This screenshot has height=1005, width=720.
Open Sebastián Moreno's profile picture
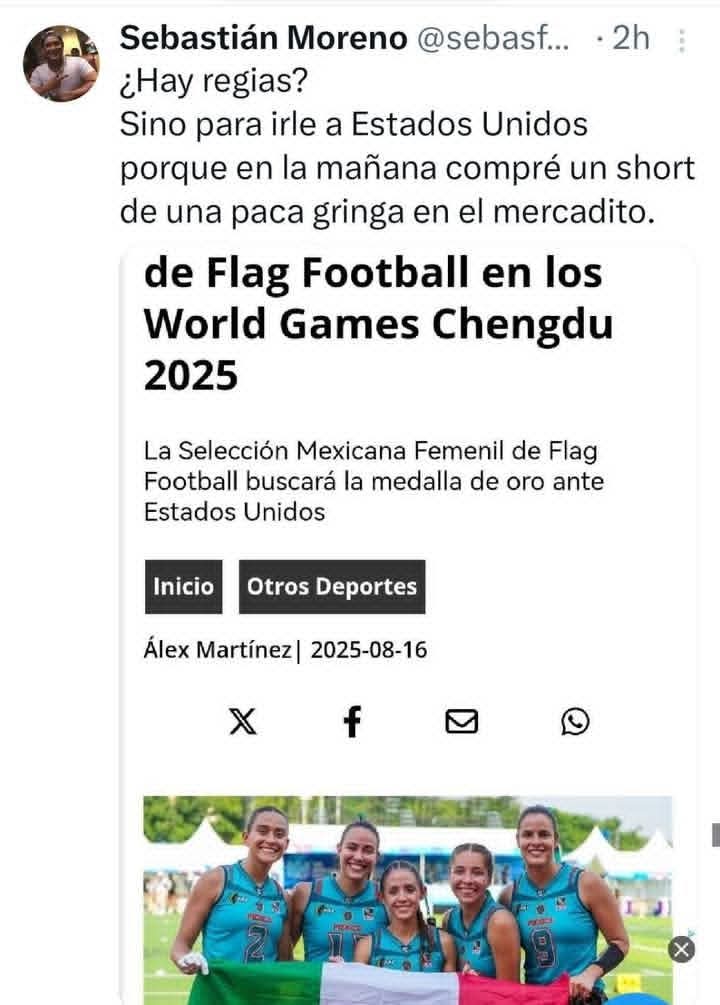click(61, 64)
